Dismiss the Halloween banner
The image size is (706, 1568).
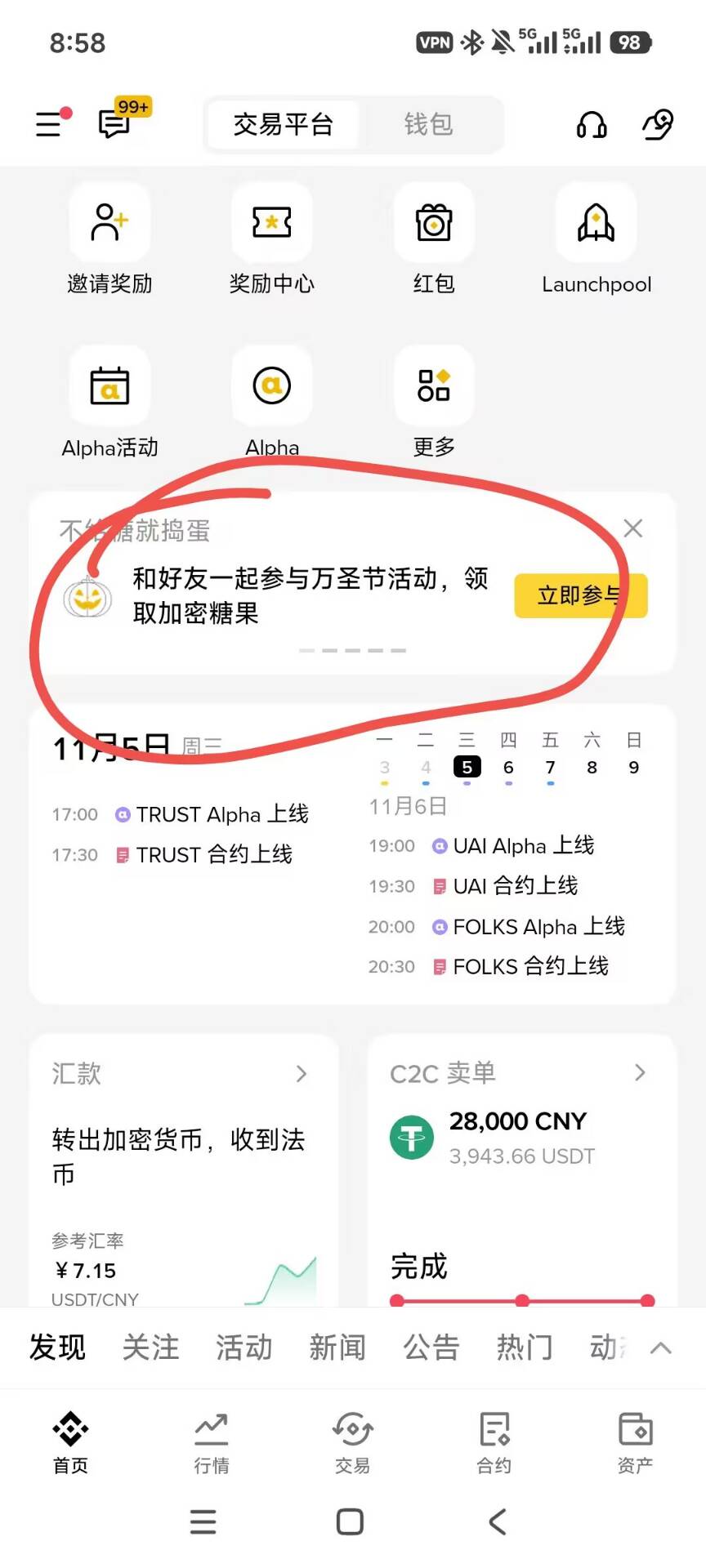633,528
